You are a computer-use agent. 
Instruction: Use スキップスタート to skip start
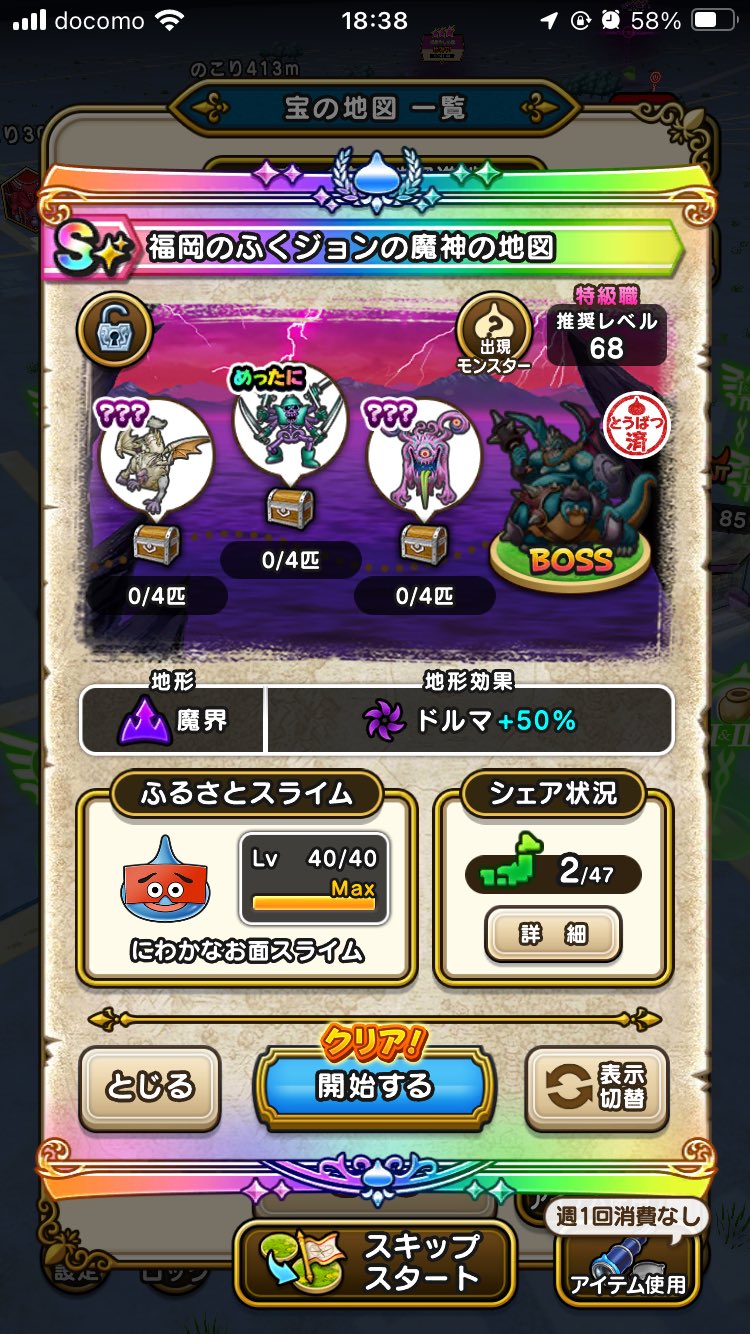coord(375,1262)
